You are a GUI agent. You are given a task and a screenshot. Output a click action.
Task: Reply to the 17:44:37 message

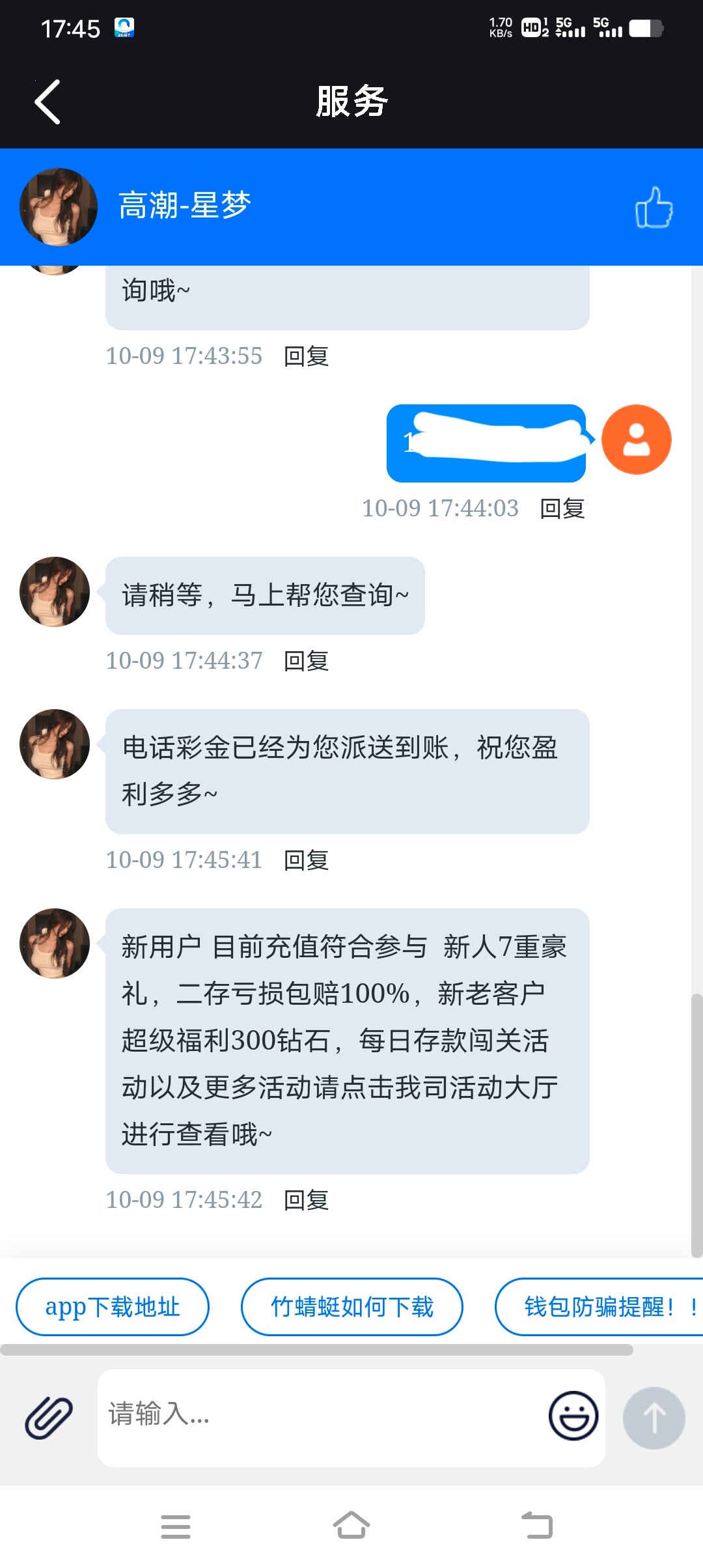306,661
